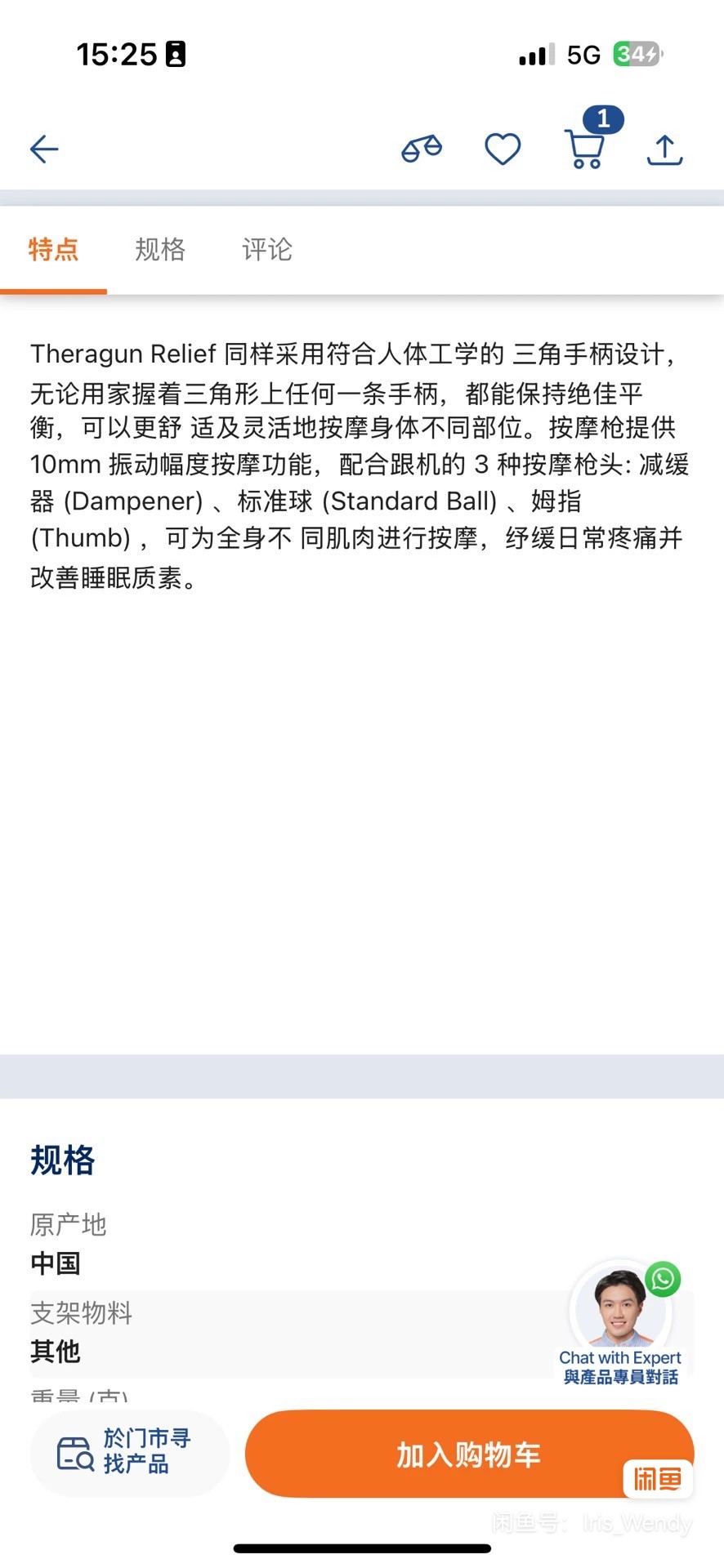
Task: Tap the 中国 origin value under 原产地
Action: coord(54,1263)
